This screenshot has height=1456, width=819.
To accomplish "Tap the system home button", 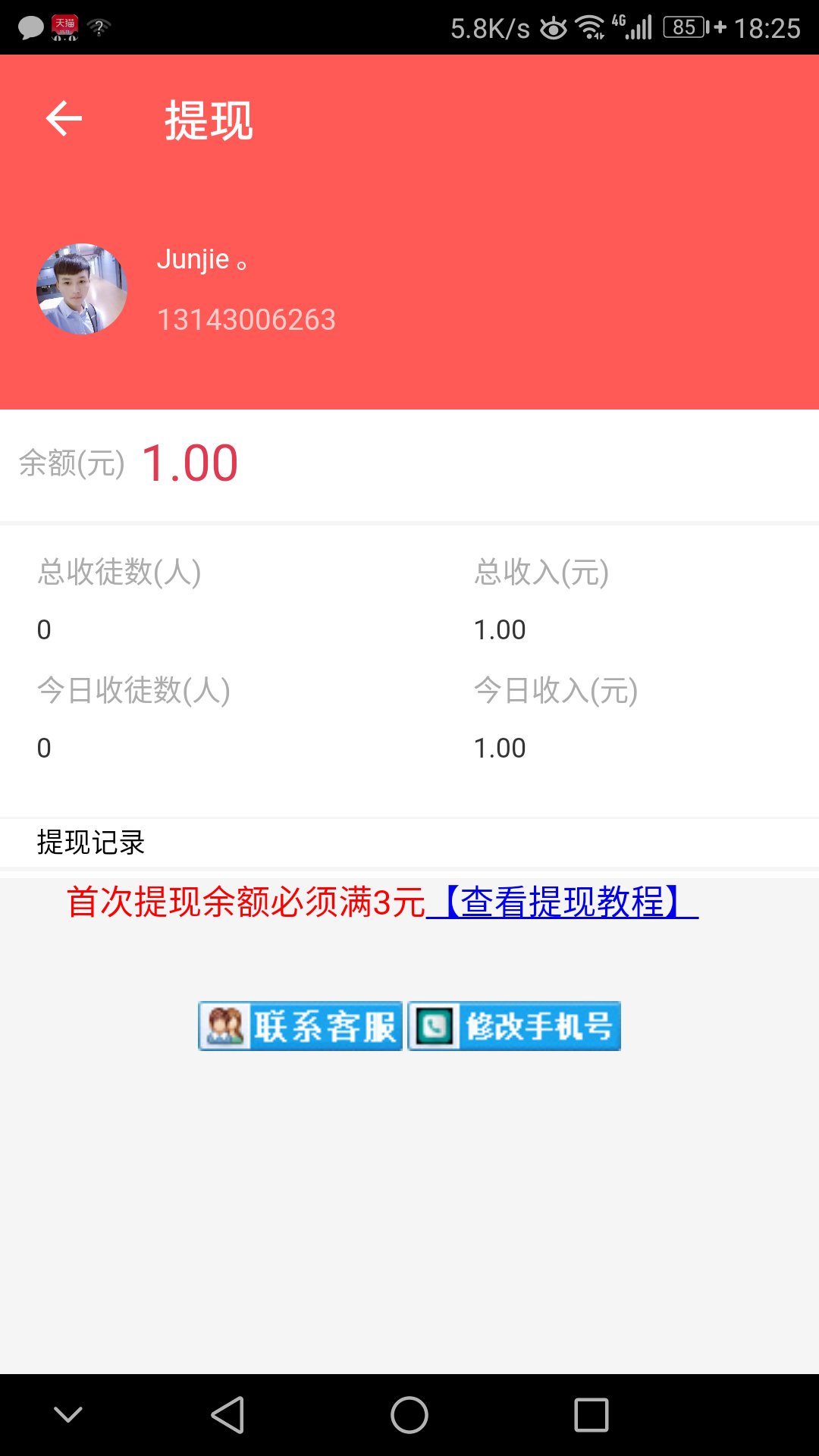I will pos(409,1415).
